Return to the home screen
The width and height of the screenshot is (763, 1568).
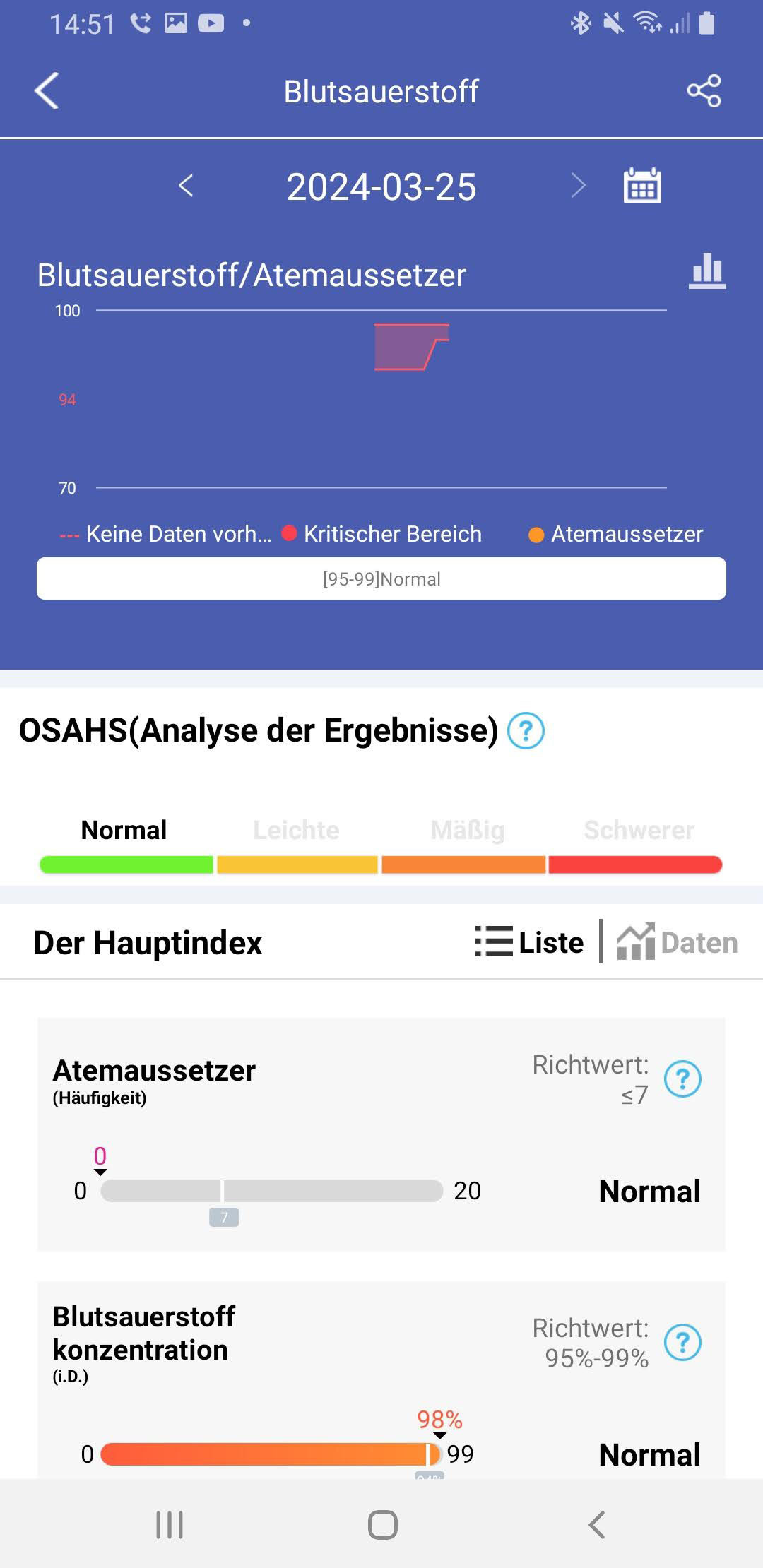pos(382,1525)
